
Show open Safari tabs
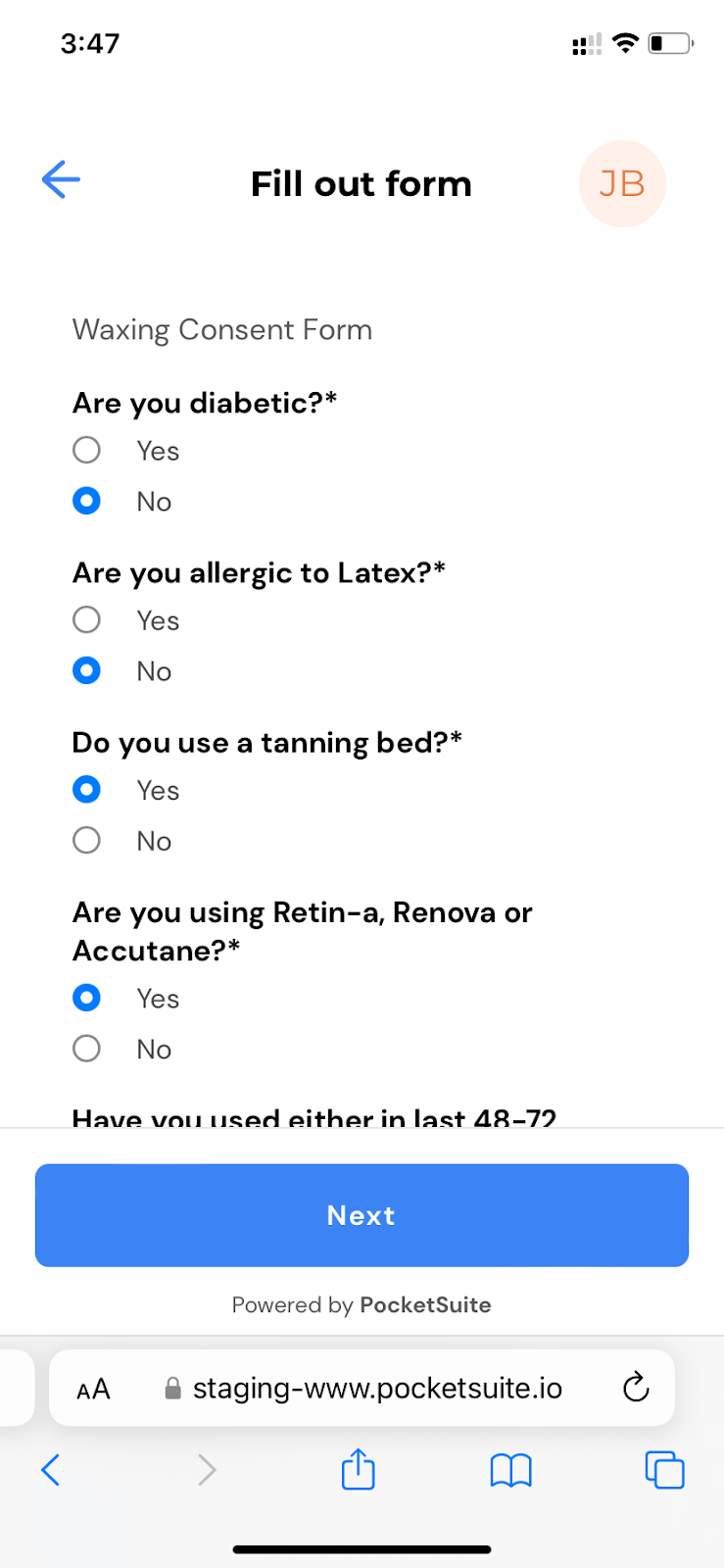(x=664, y=1470)
